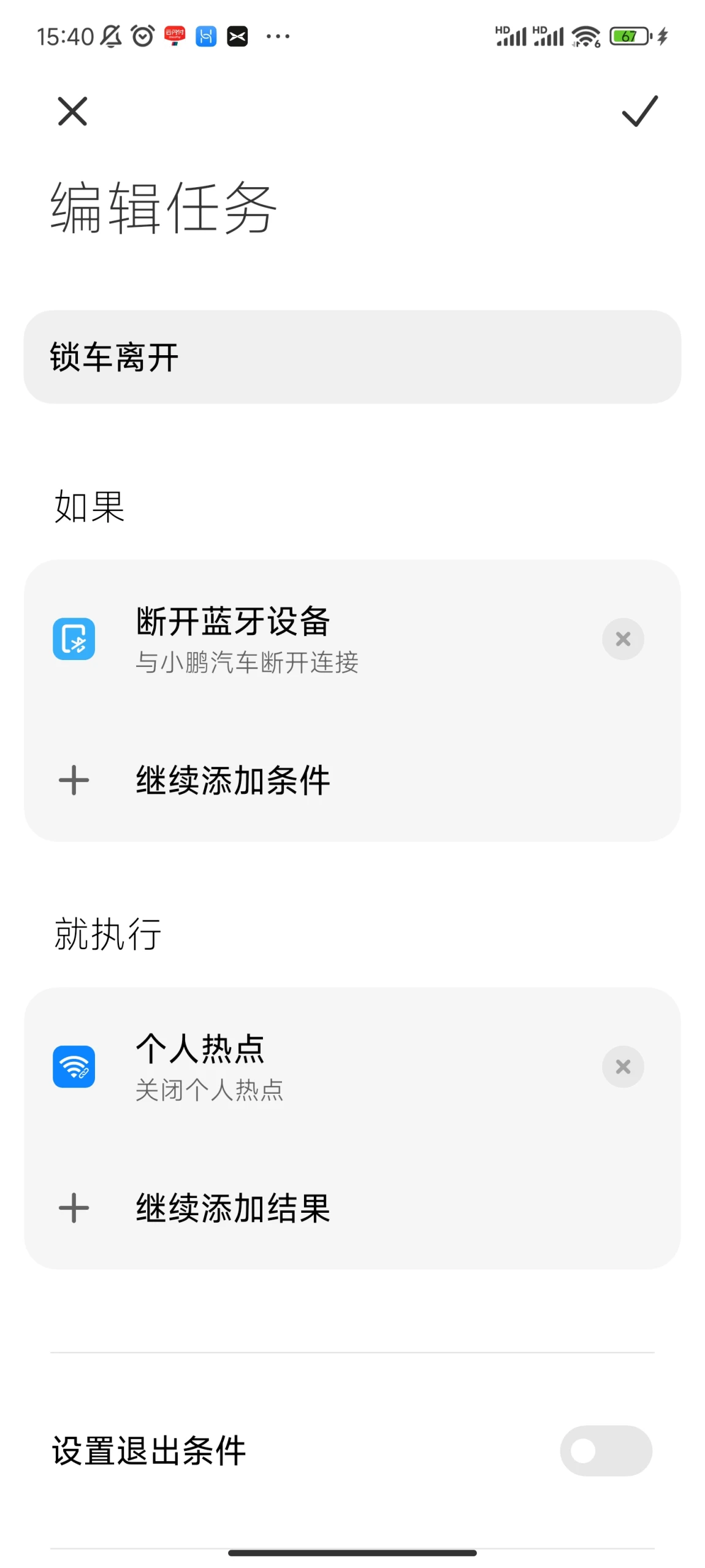Confirm and save the task
This screenshot has width=705, height=1568.
(639, 111)
